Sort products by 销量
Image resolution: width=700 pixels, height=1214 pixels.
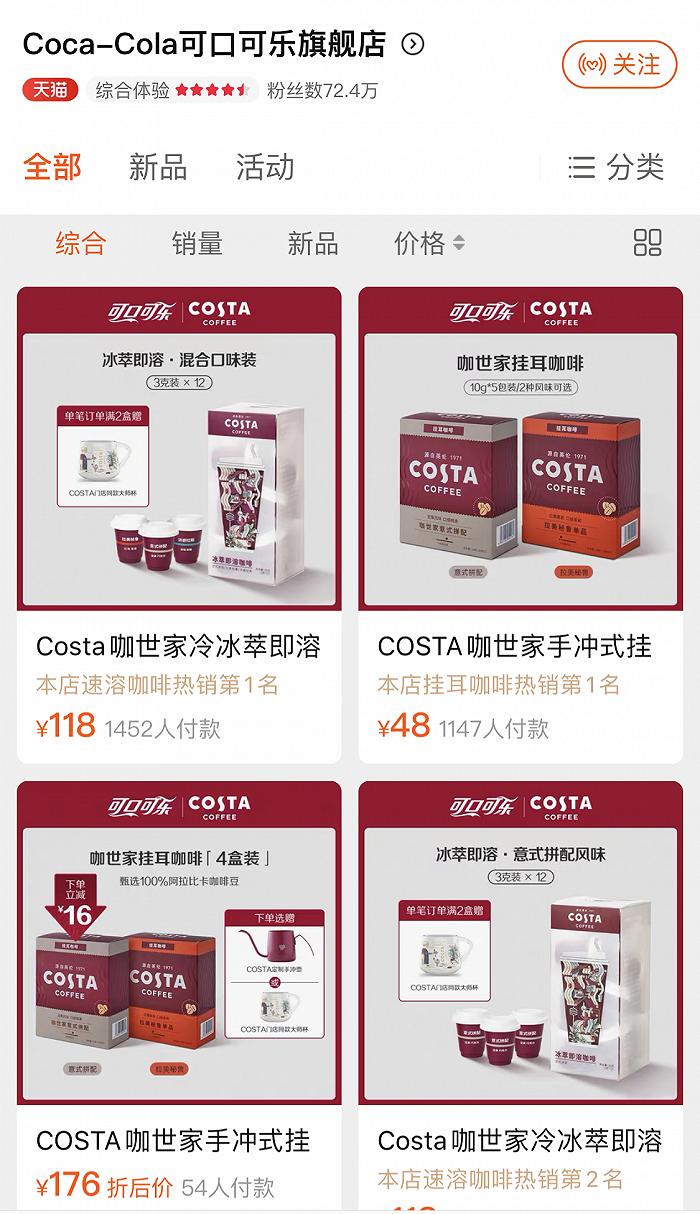click(197, 243)
